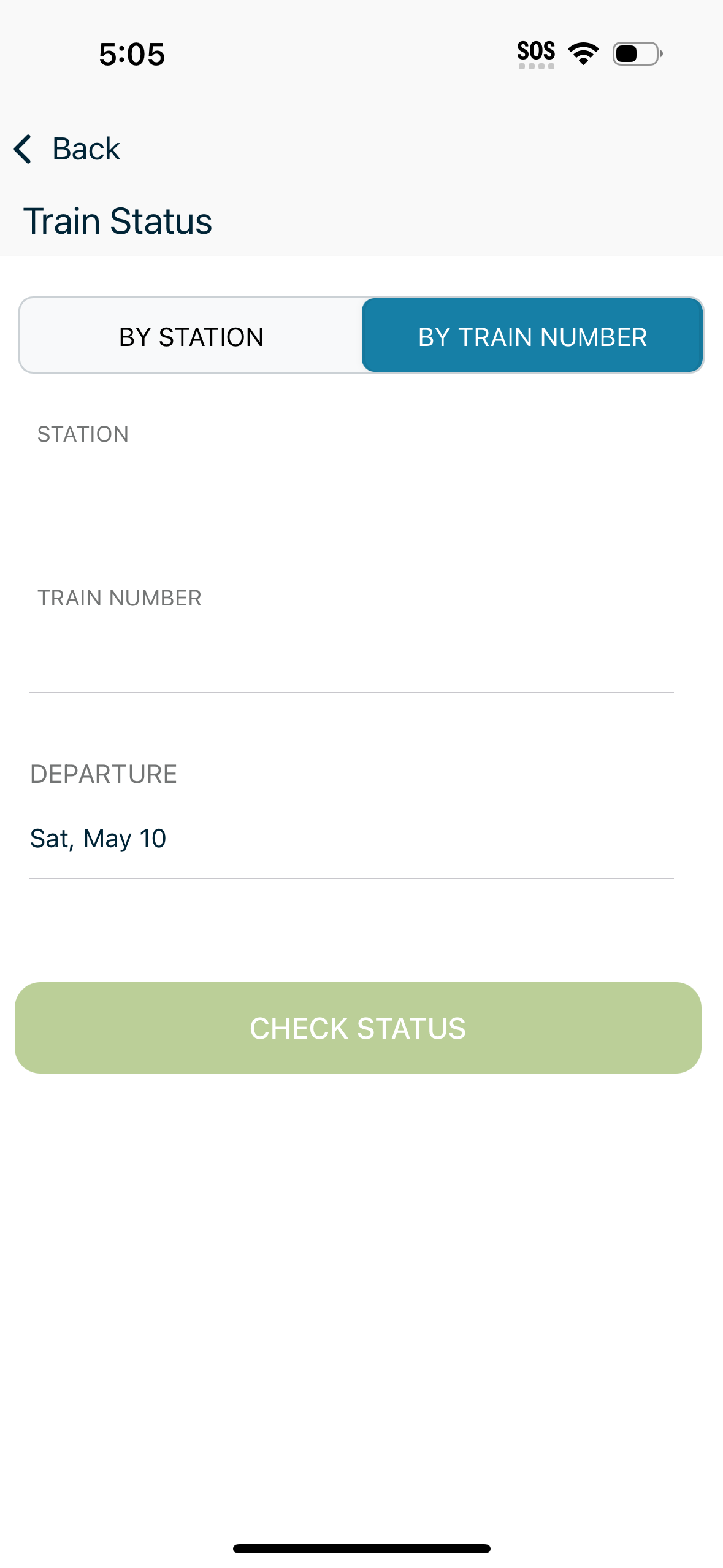
Task: Check the Wi-Fi status icon
Action: coord(583,53)
